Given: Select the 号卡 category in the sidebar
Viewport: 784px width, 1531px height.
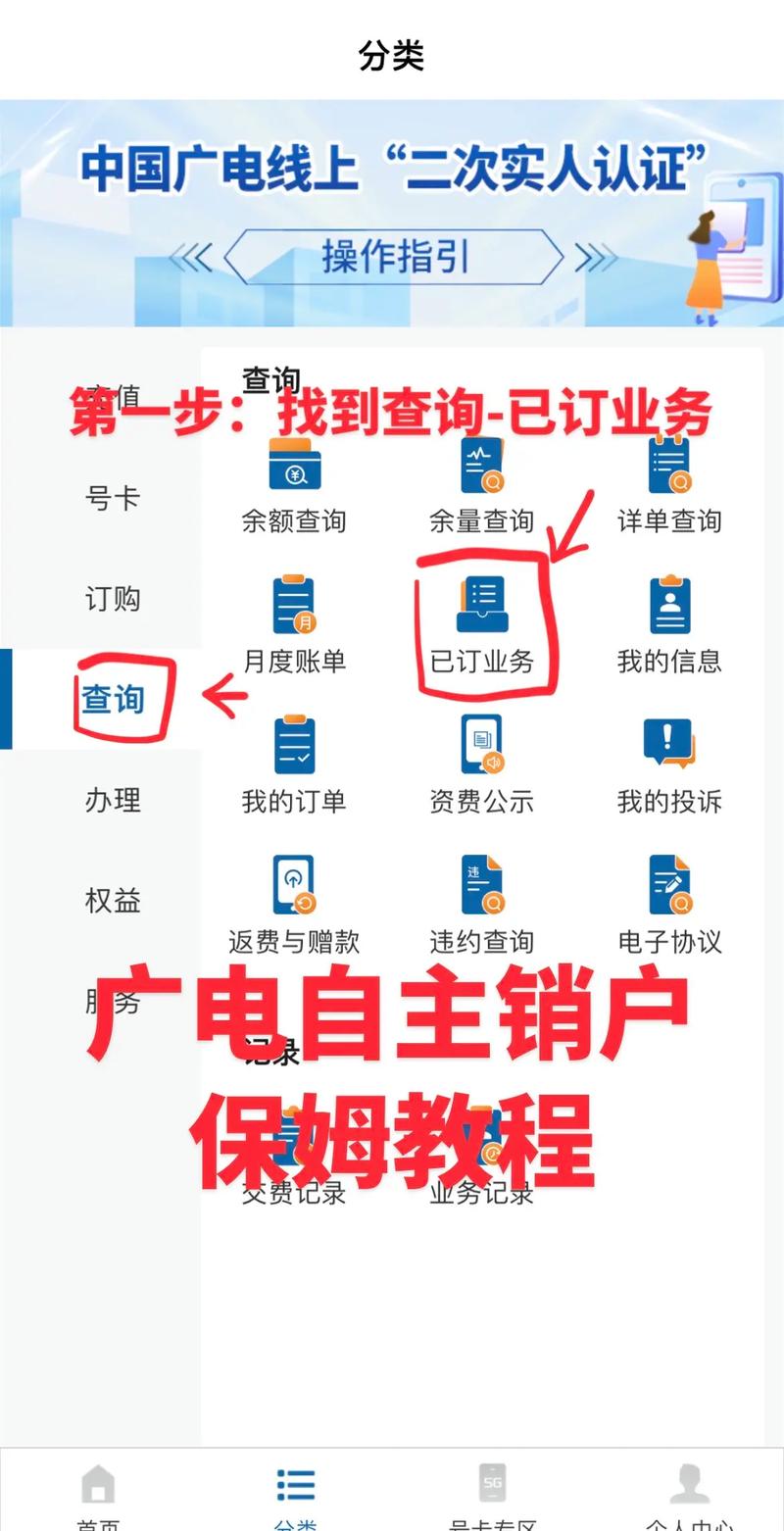Looking at the screenshot, I should click(112, 498).
